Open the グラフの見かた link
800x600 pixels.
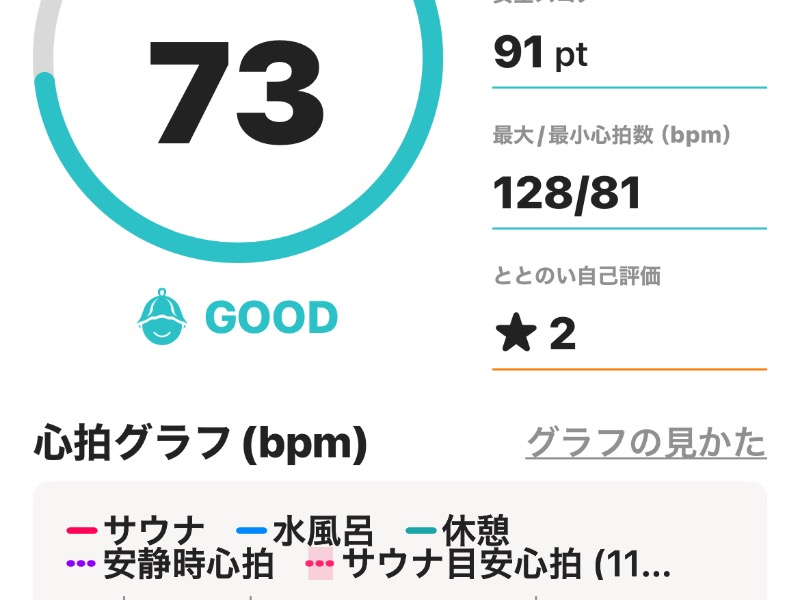pyautogui.click(x=645, y=442)
